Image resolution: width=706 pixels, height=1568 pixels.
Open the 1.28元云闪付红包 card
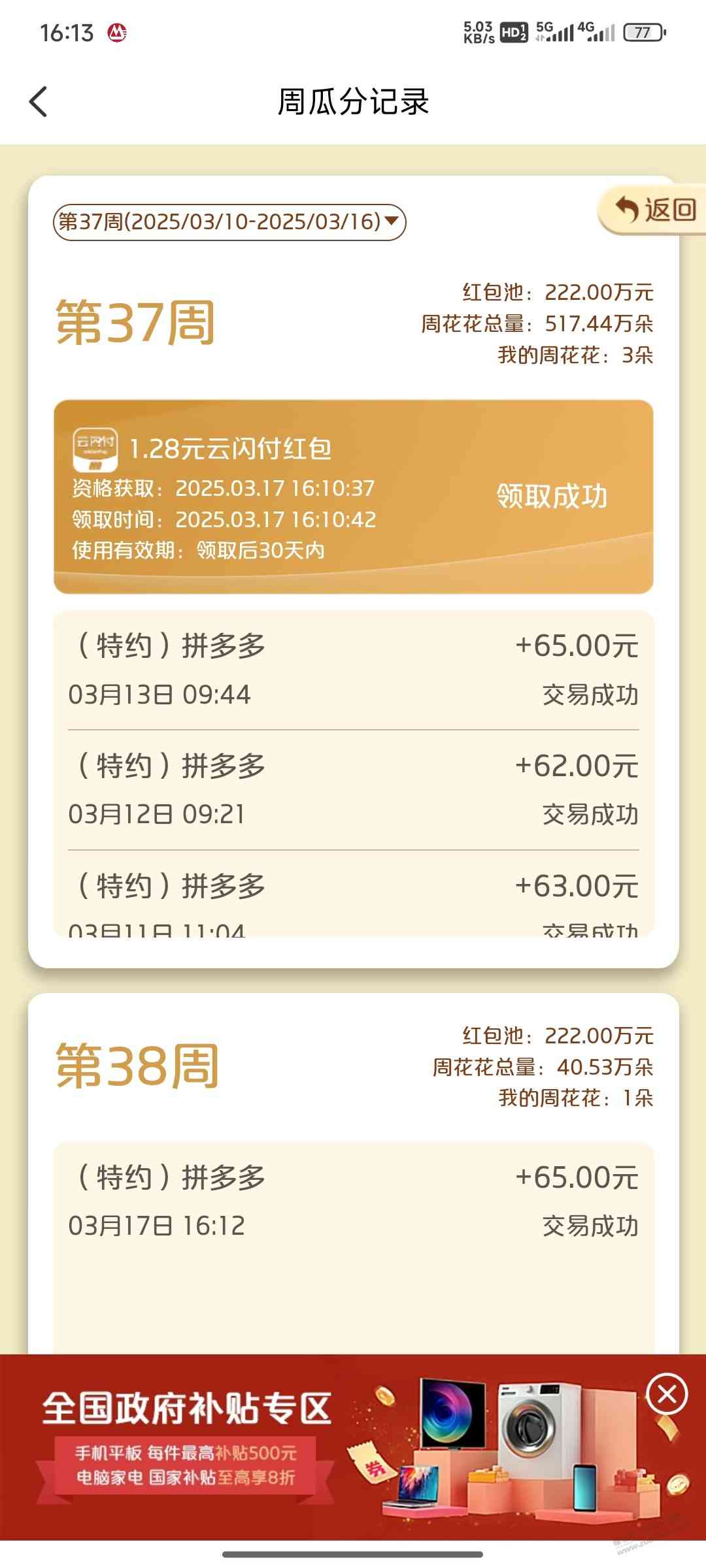[353, 497]
